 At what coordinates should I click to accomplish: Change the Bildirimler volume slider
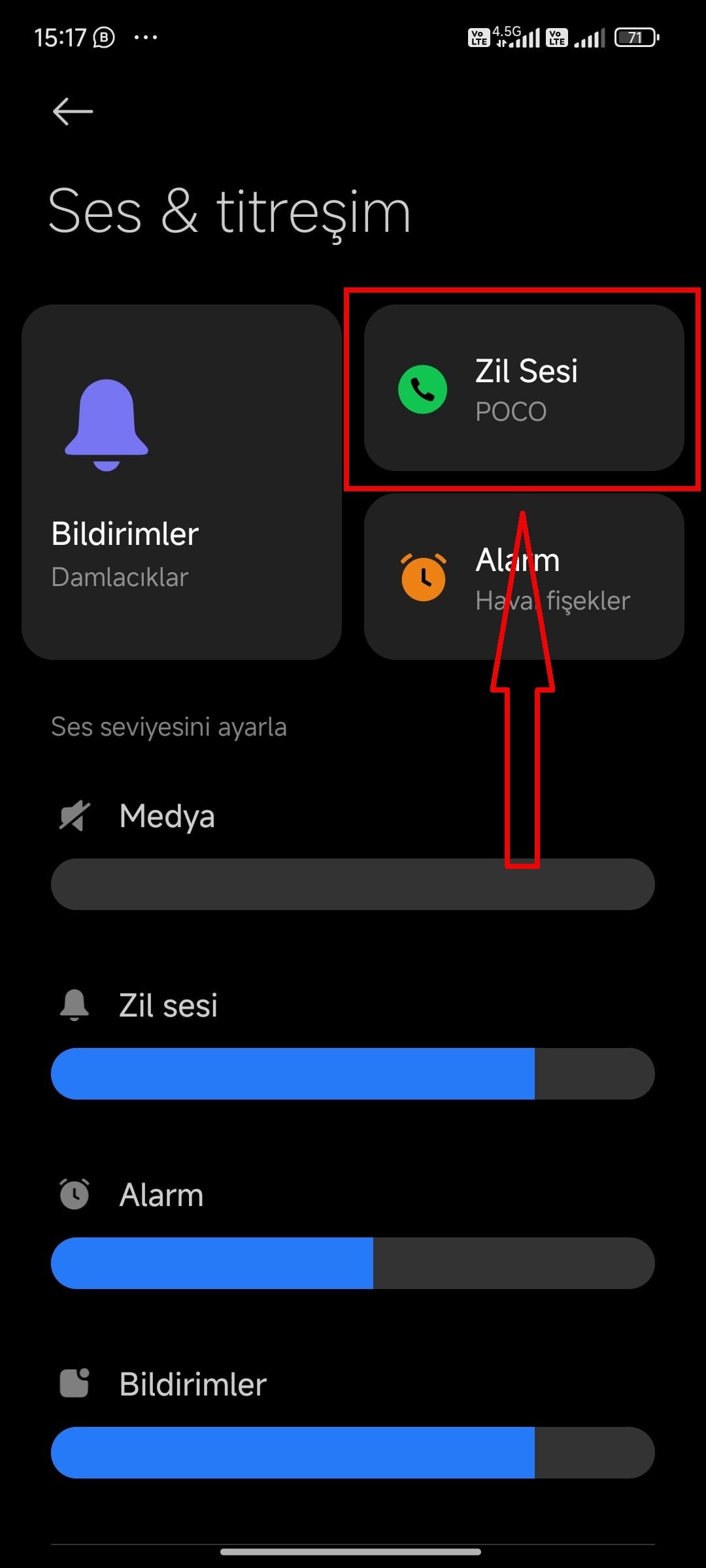coord(352,1452)
